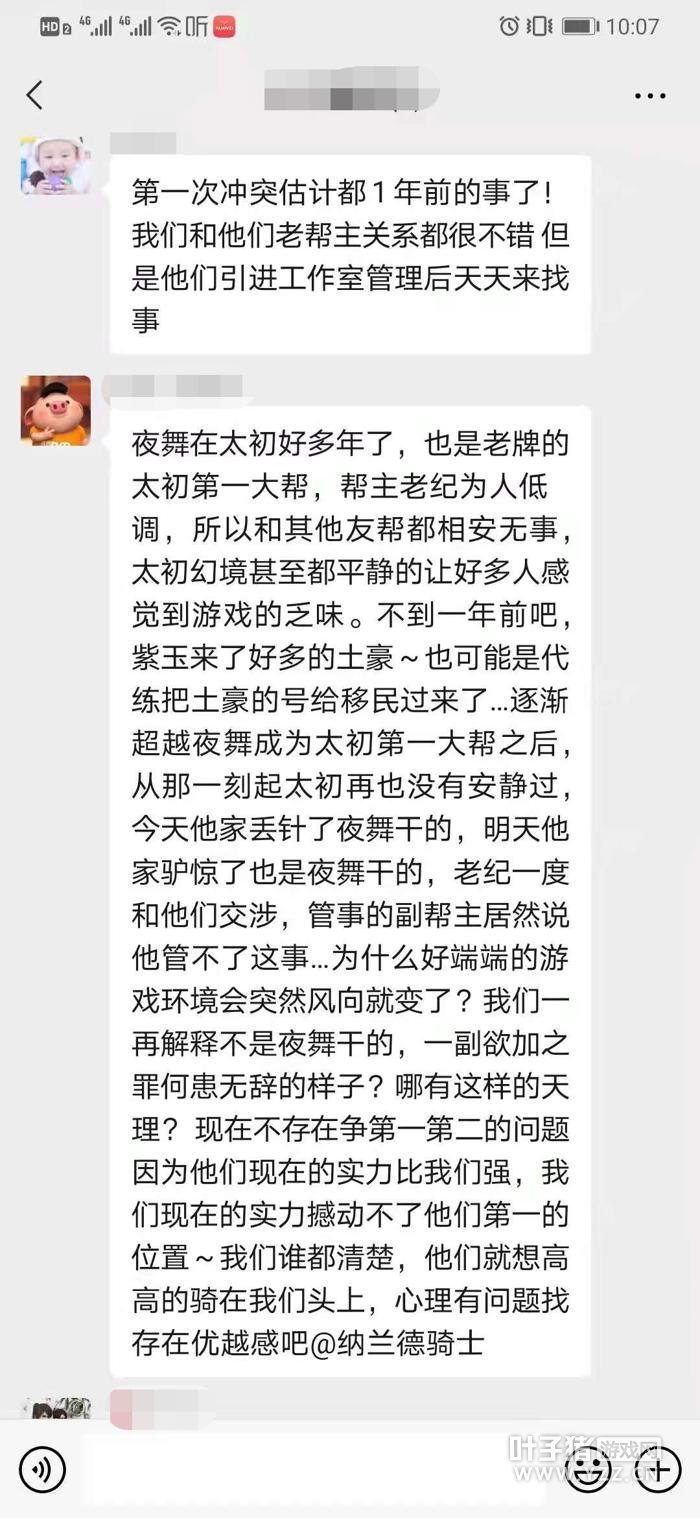Go back to the chat list

[35, 95]
